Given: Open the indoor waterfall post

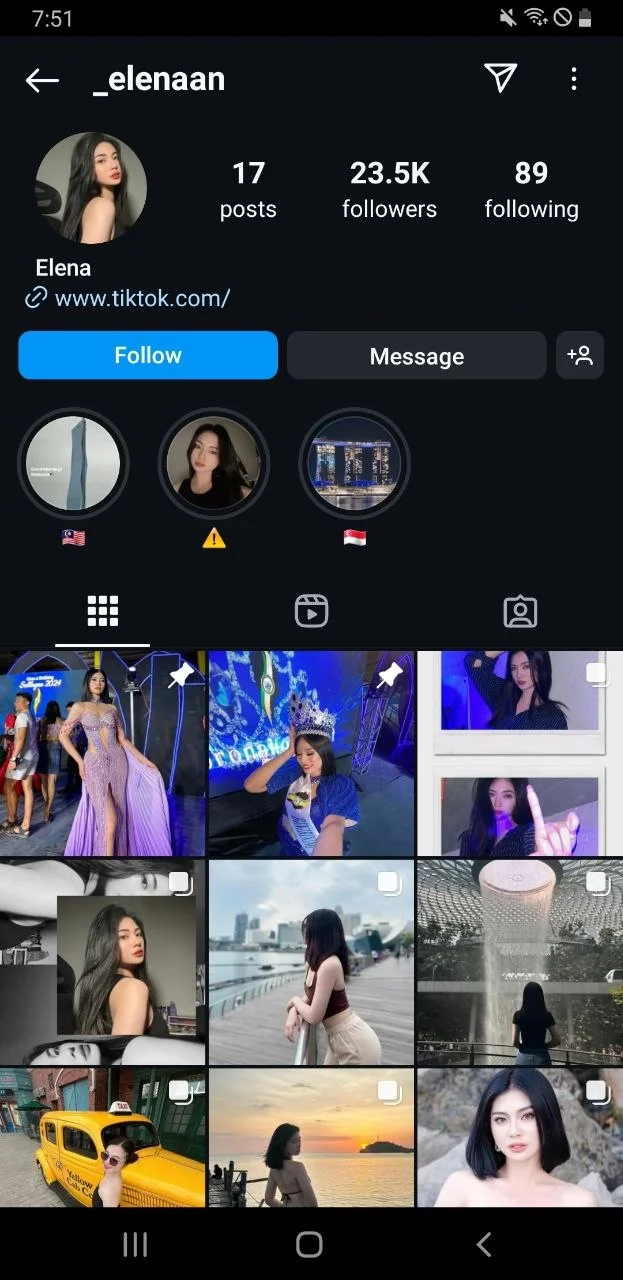Looking at the screenshot, I should 520,963.
